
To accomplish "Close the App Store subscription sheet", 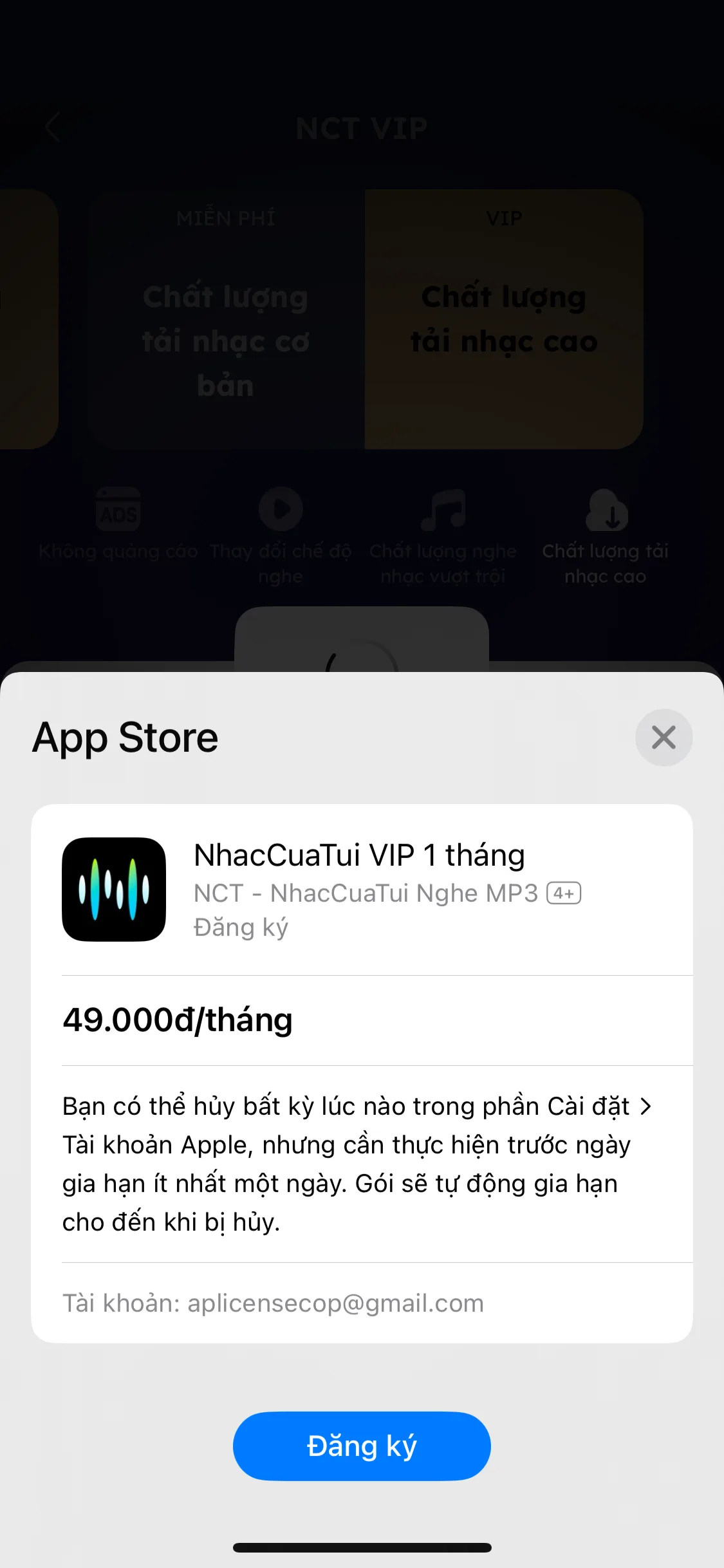I will [664, 738].
